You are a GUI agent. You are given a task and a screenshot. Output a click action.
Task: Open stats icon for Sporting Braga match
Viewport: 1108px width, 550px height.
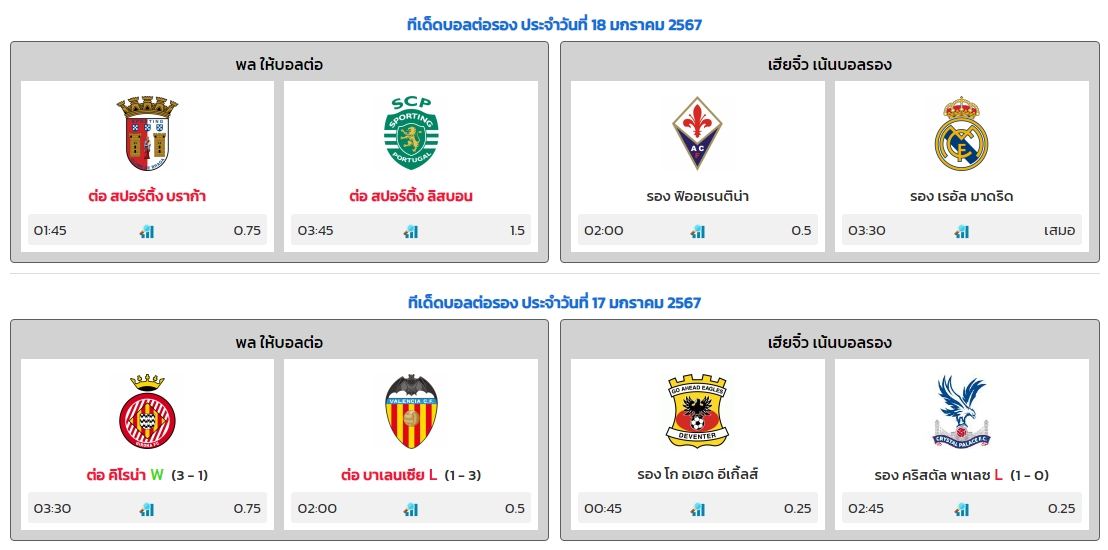pyautogui.click(x=147, y=231)
